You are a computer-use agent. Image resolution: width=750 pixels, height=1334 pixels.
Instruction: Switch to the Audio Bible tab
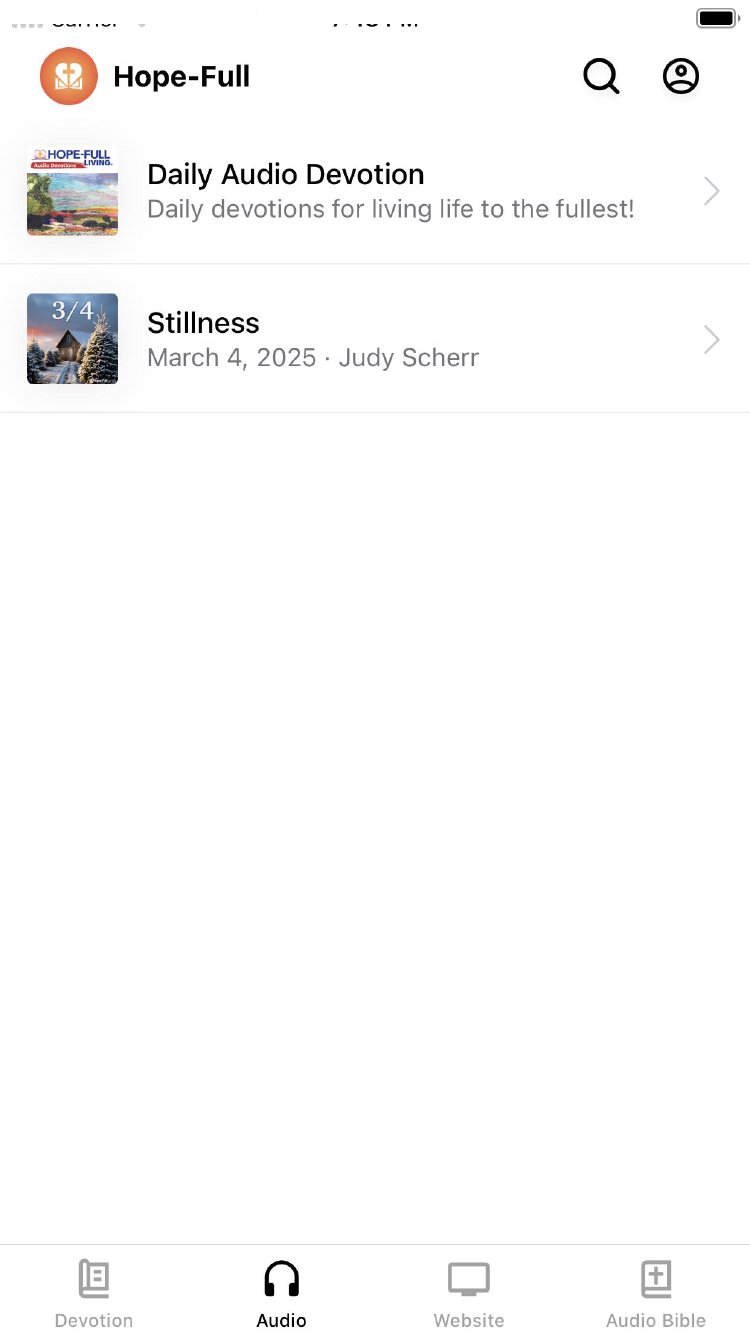pyautogui.click(x=656, y=1292)
